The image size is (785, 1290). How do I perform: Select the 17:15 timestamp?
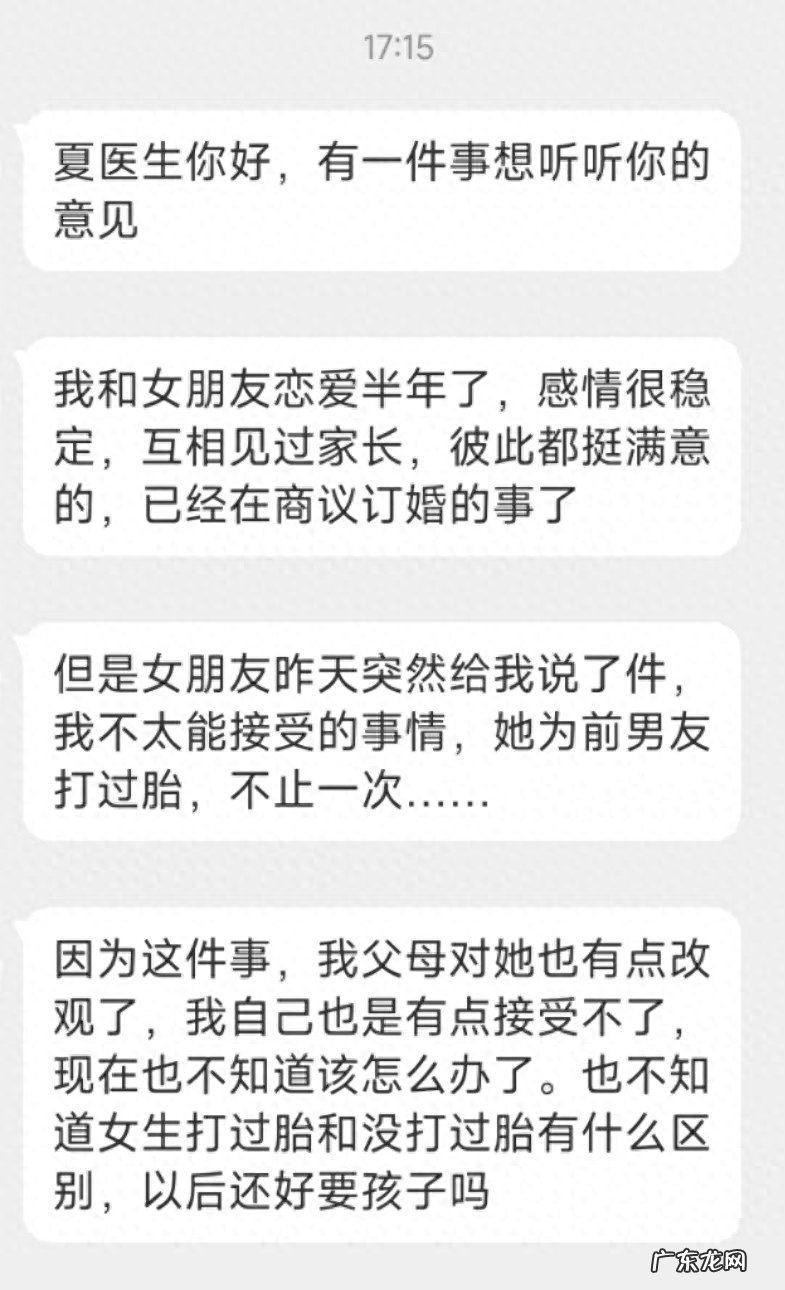pyautogui.click(x=399, y=44)
